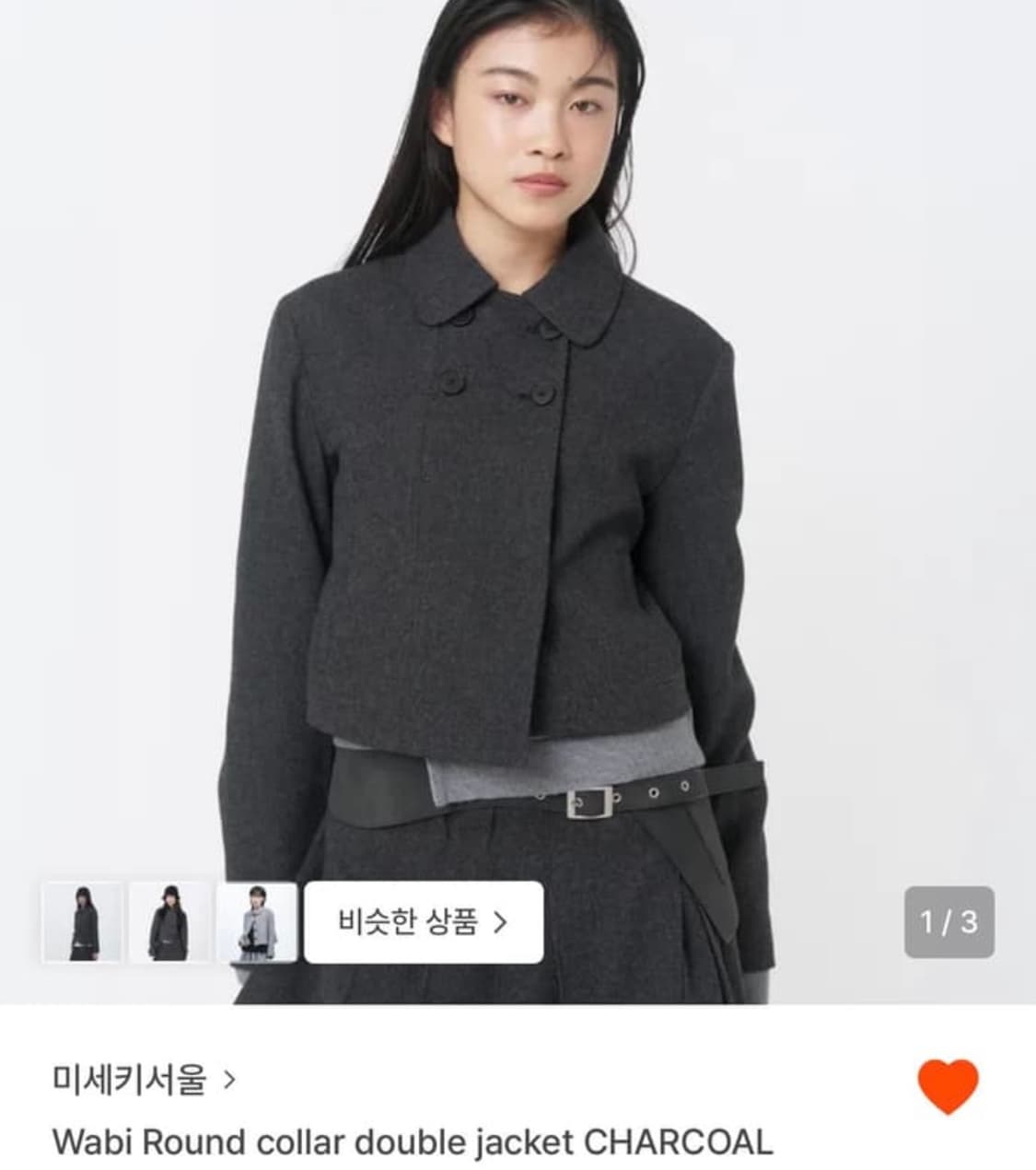This screenshot has height=1170, width=1036.
Task: Open the main product photo fullscreen
Action: [x=518, y=461]
